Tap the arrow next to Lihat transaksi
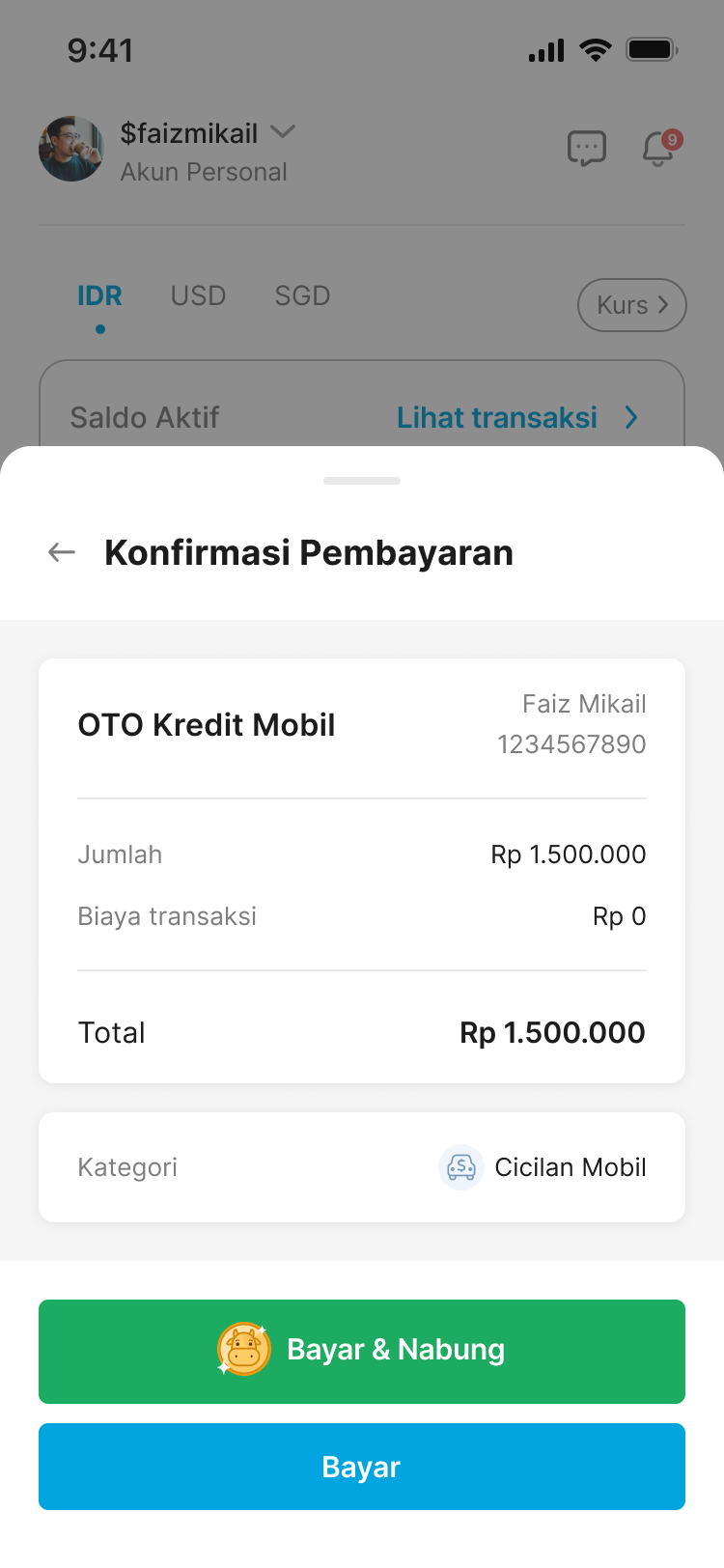Viewport: 724px width, 1568px height. click(x=631, y=417)
